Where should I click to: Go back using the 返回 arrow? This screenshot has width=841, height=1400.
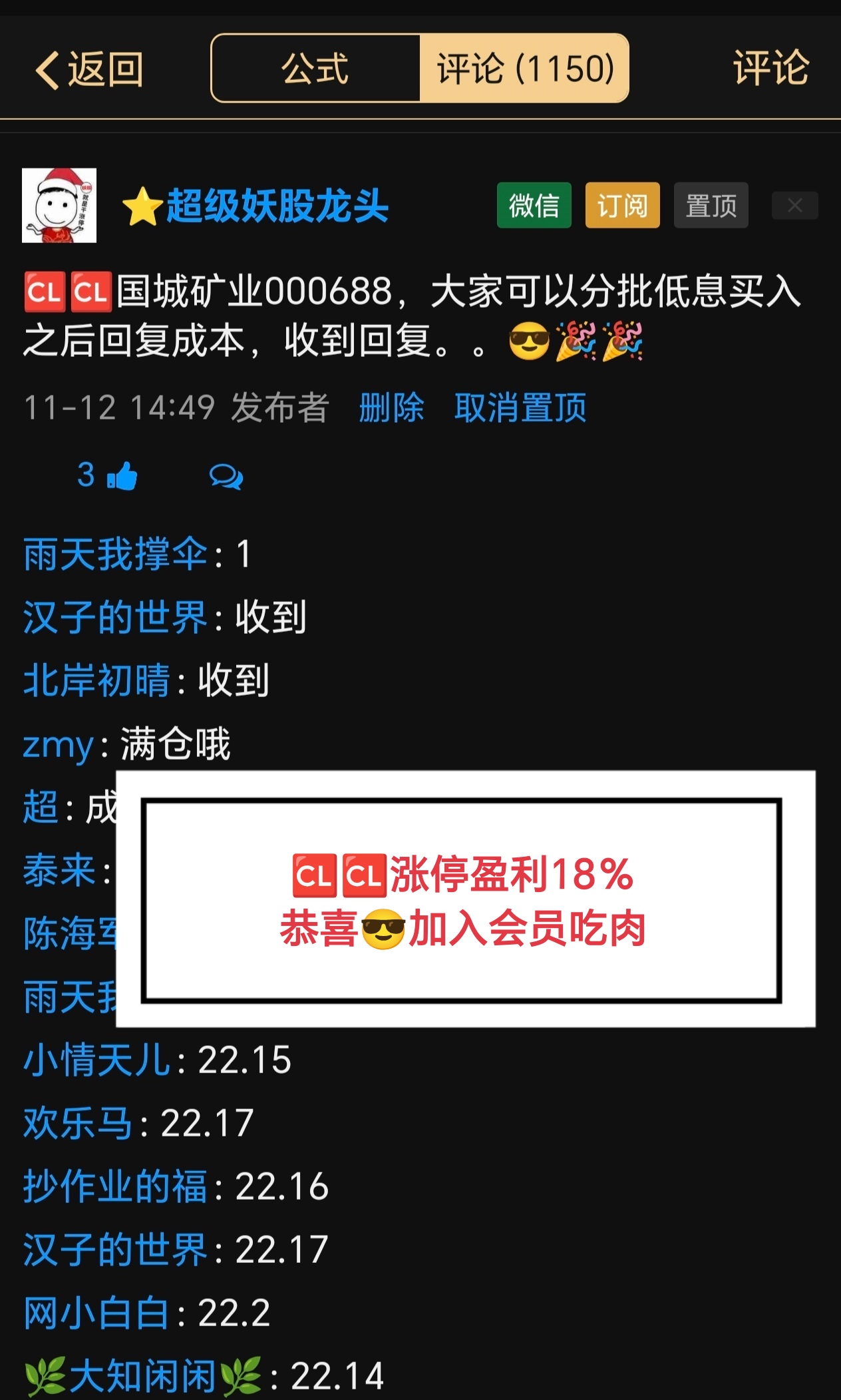[x=88, y=69]
